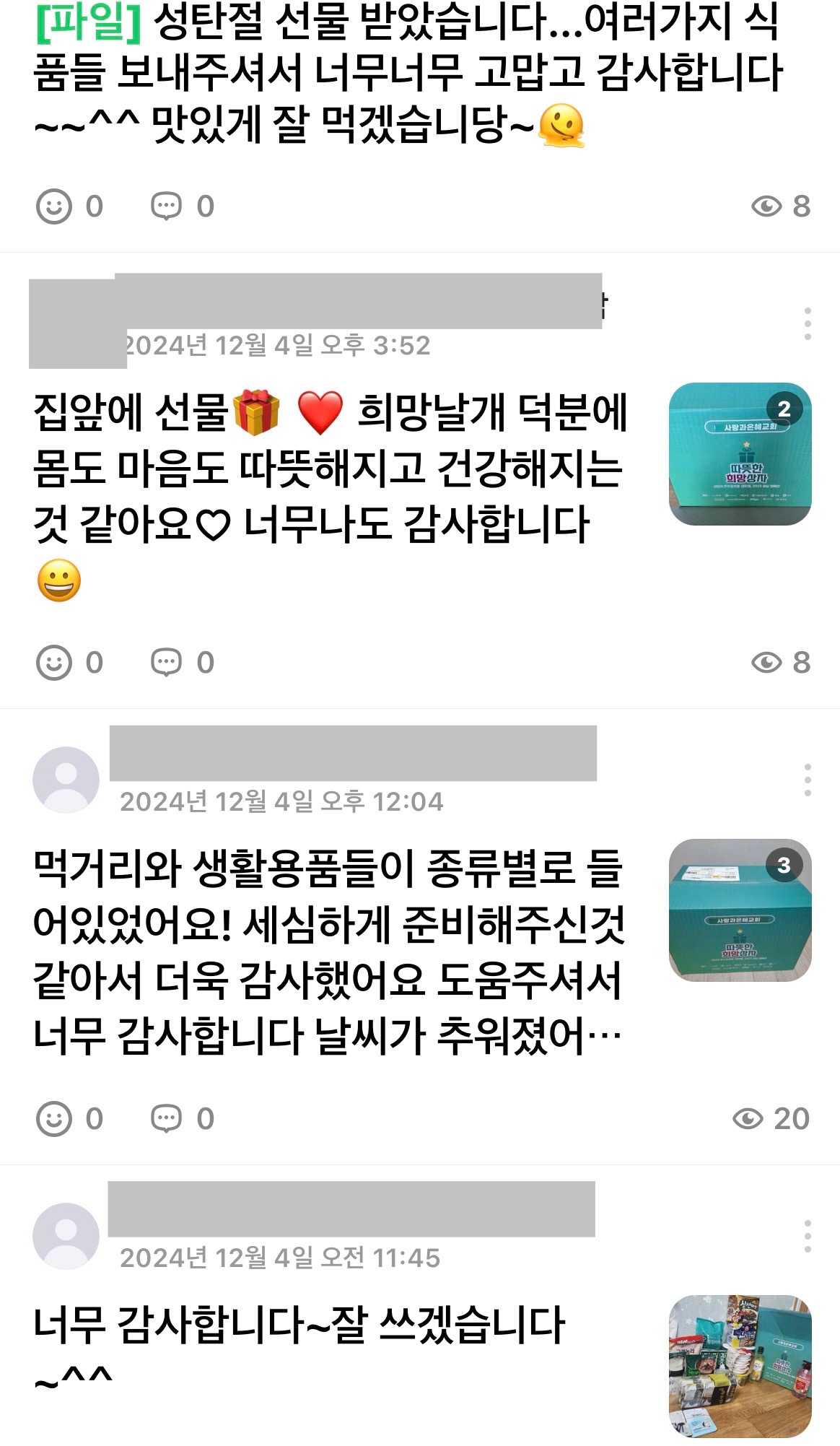
Task: Open comments under the 먹거리와 생활용품 post
Action: click(x=167, y=1119)
